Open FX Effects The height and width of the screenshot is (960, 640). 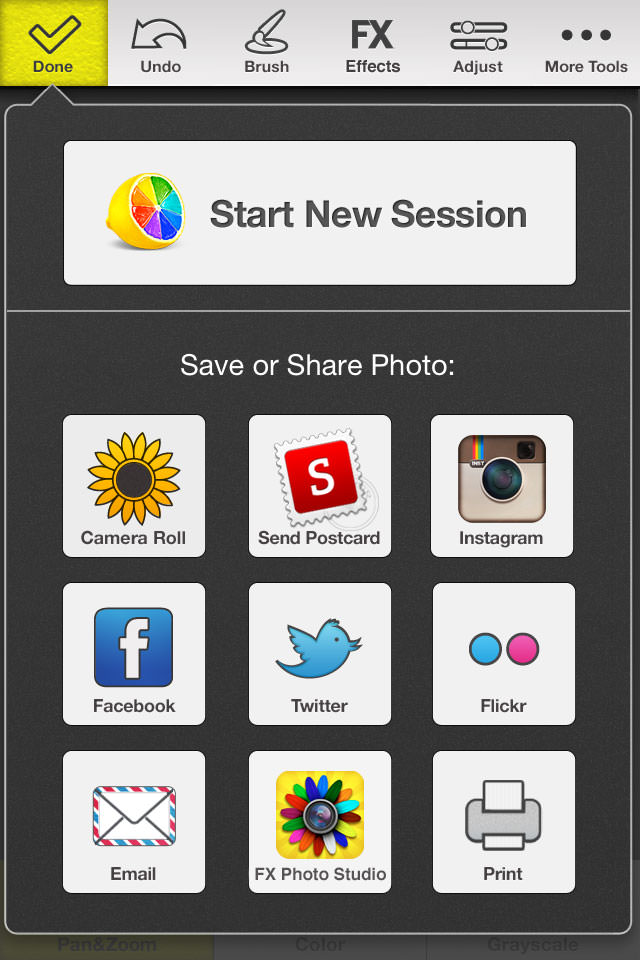point(372,43)
